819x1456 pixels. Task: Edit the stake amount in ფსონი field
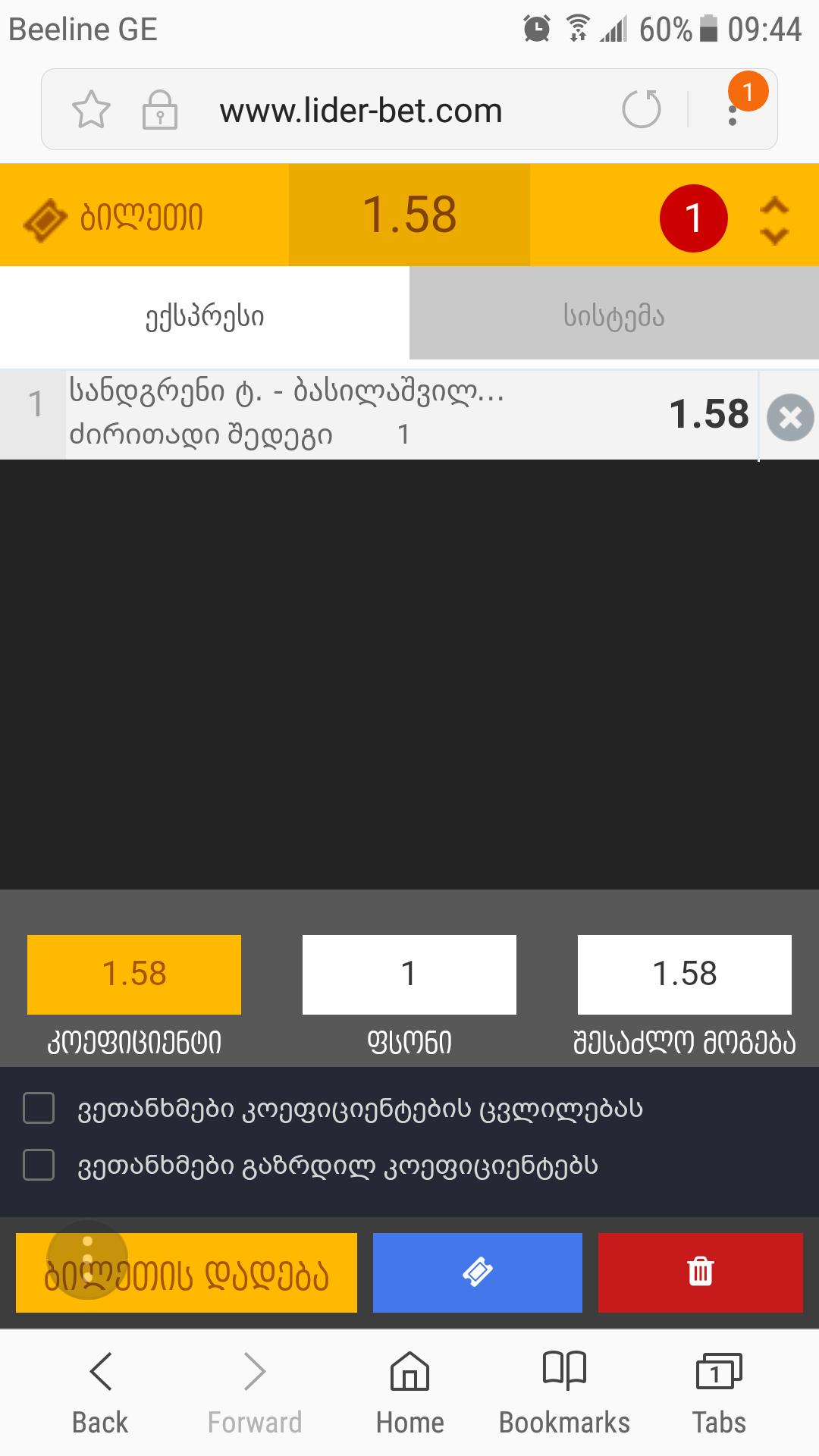pos(409,974)
